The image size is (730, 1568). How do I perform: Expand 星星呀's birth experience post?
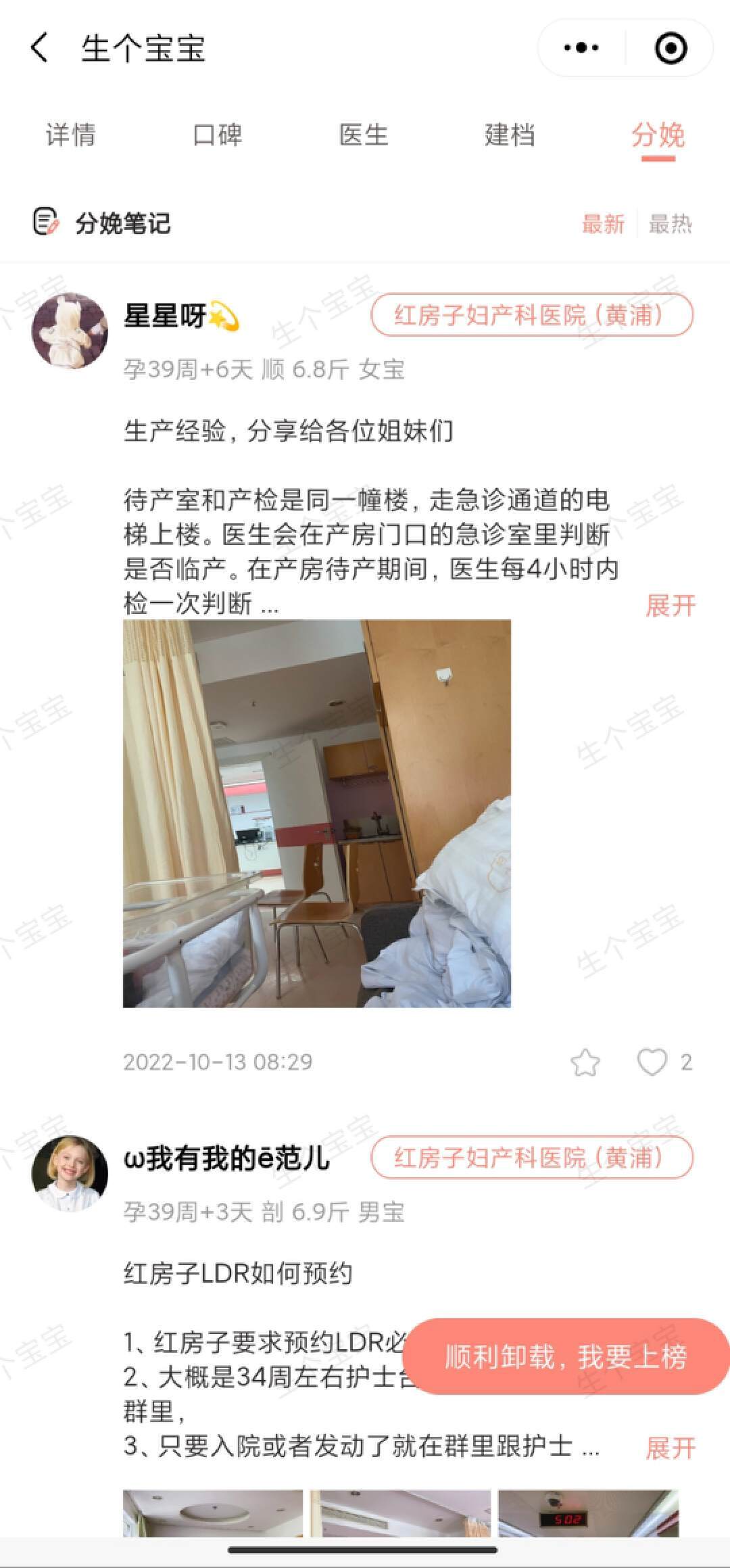point(670,605)
